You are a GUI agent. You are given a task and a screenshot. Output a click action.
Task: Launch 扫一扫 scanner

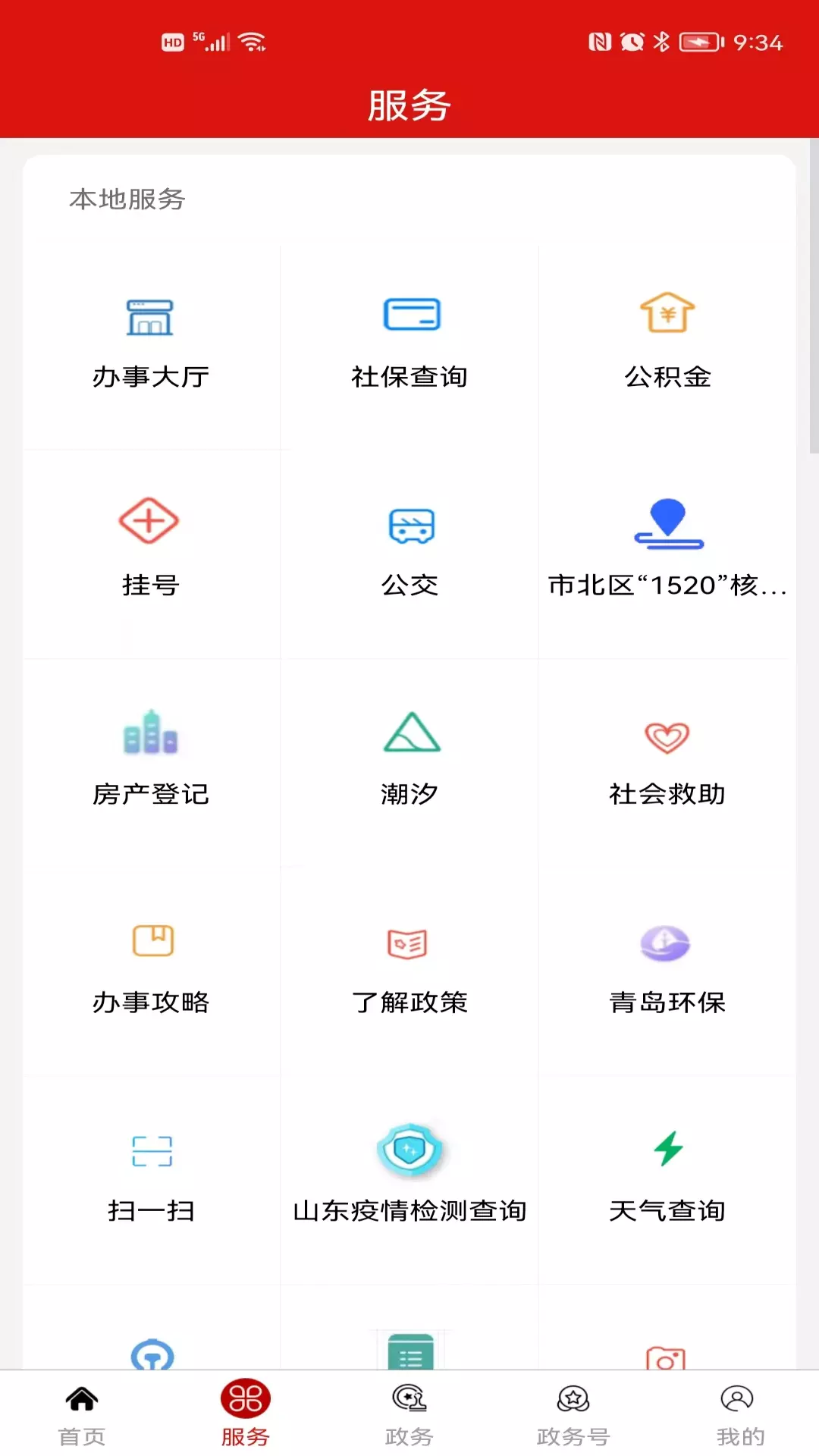[x=151, y=1179]
